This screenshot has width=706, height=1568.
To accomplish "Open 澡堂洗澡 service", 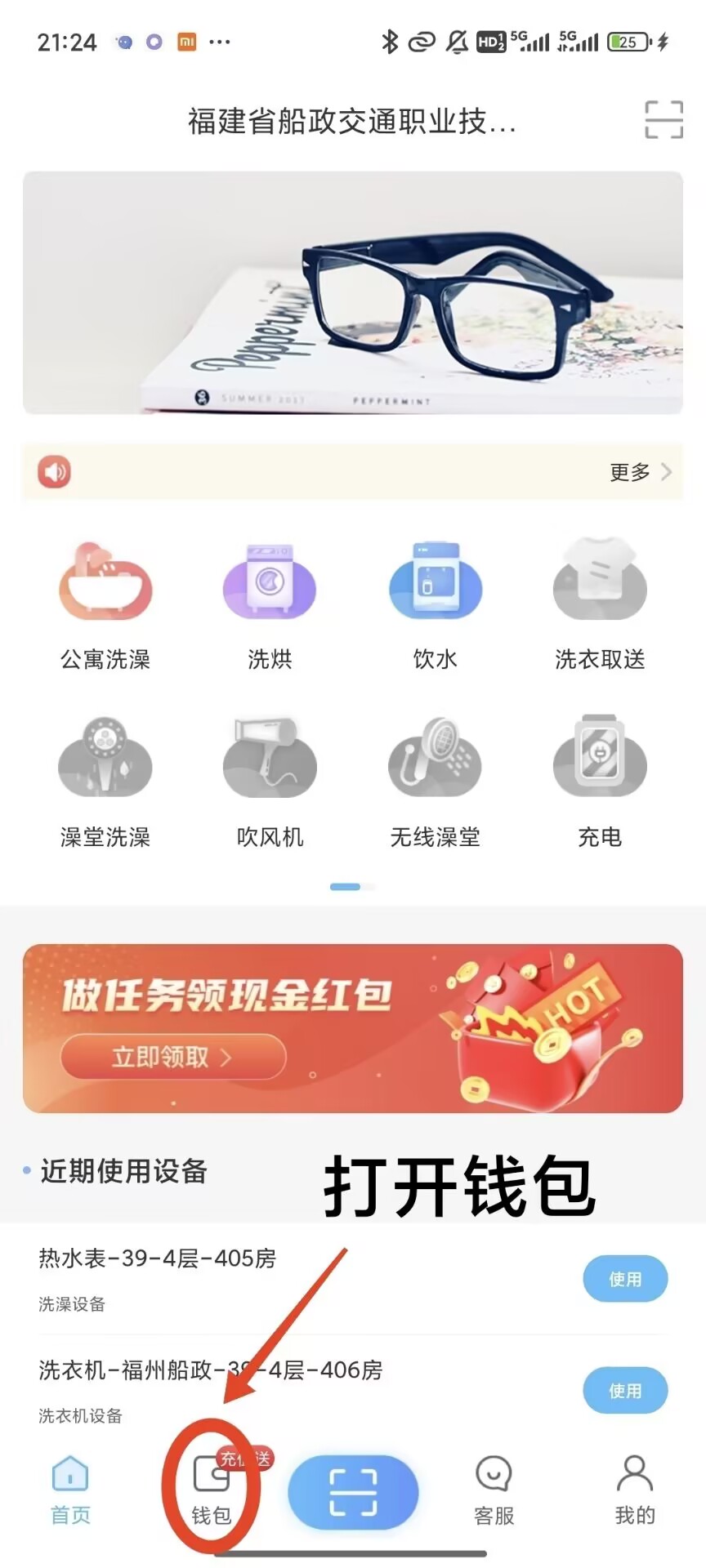I will coord(105,782).
